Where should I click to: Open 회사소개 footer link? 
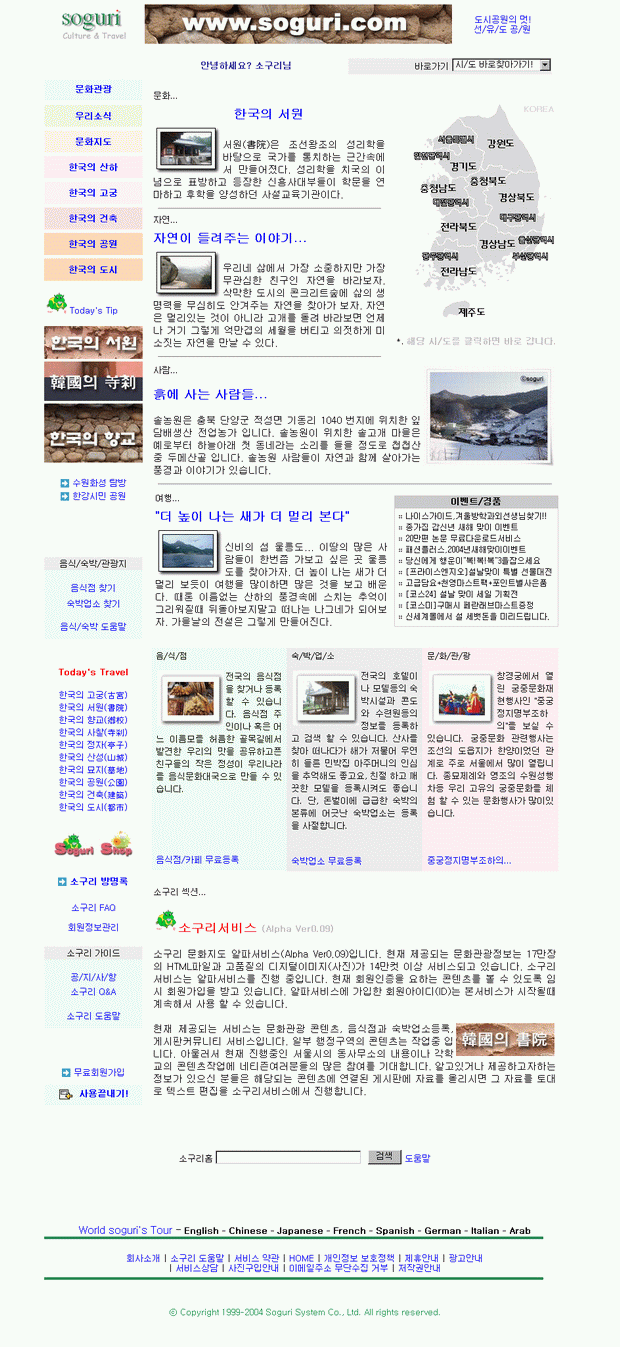pos(143,1258)
